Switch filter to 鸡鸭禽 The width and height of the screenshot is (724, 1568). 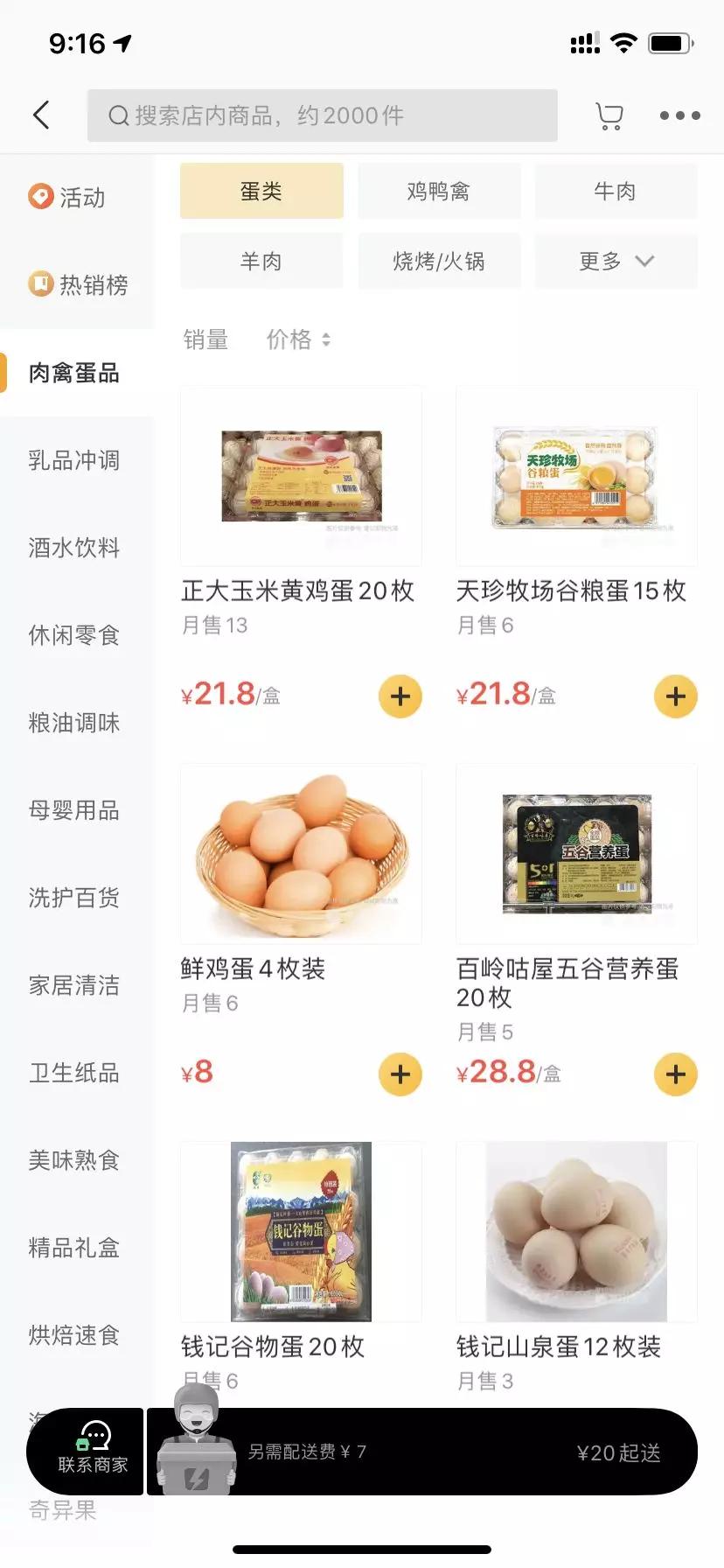coord(439,191)
